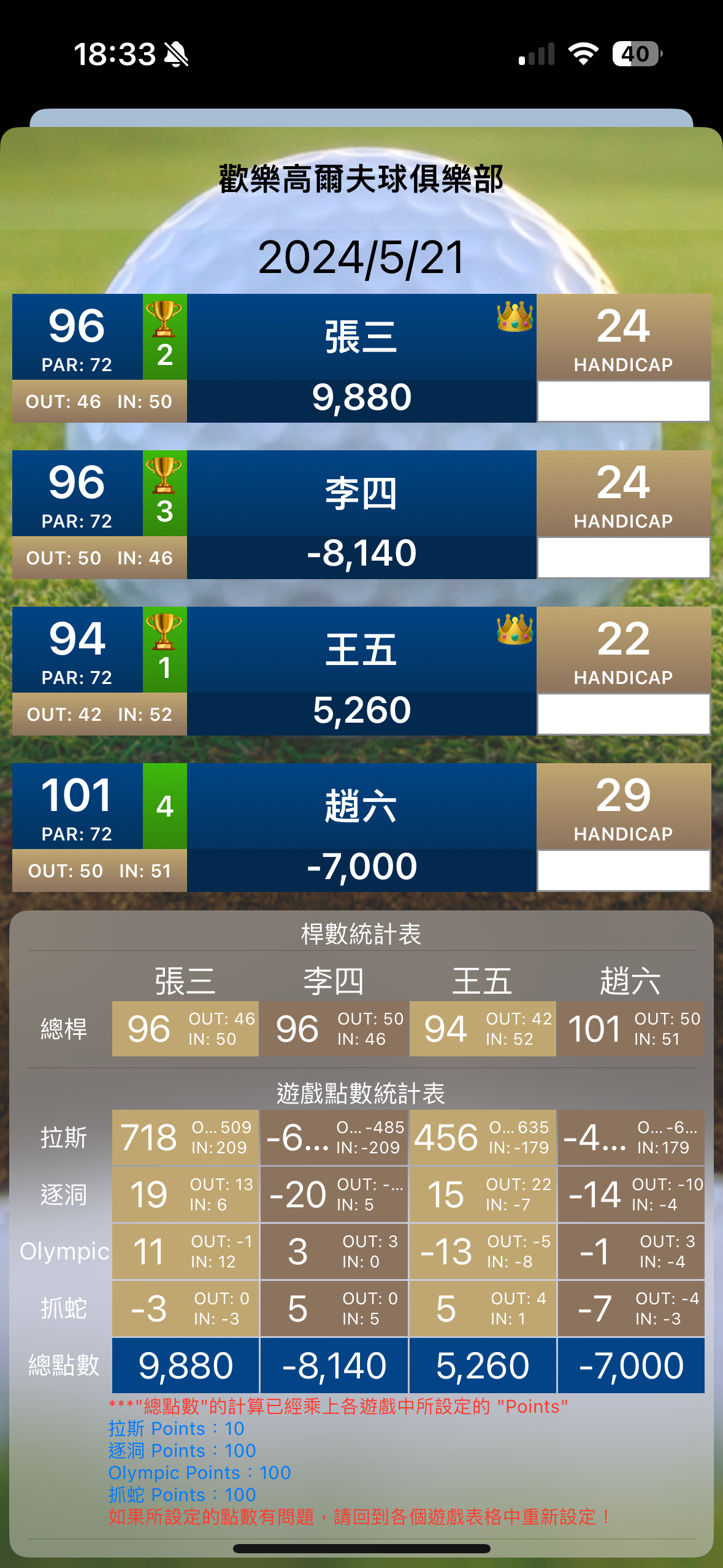This screenshot has width=723, height=1568.
Task: Open the 拉斯 Points: 10 setting link
Action: click(x=175, y=1430)
